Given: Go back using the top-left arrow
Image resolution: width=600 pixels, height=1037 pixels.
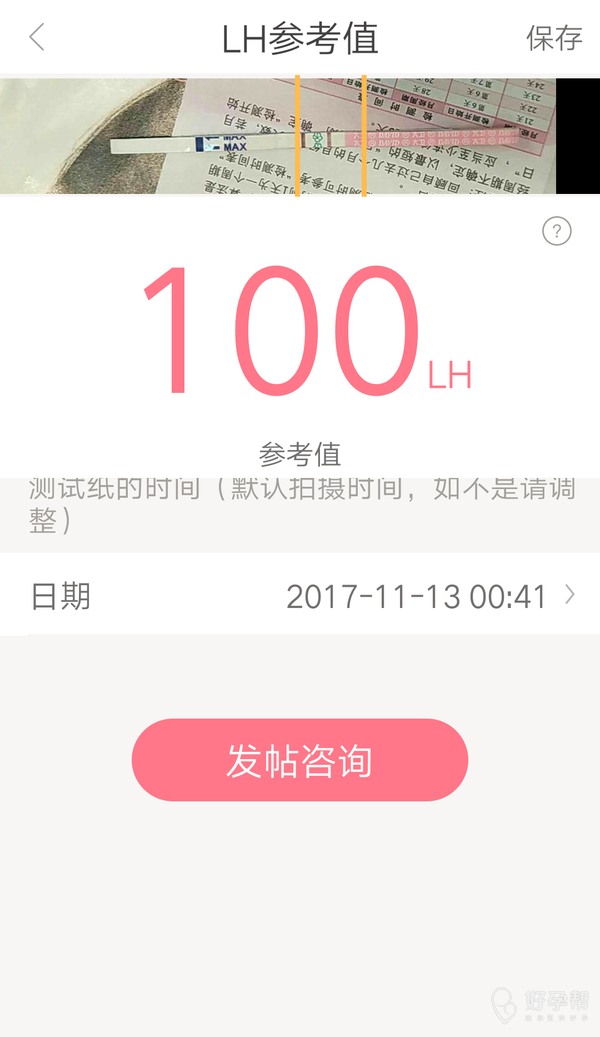Looking at the screenshot, I should coord(37,38).
